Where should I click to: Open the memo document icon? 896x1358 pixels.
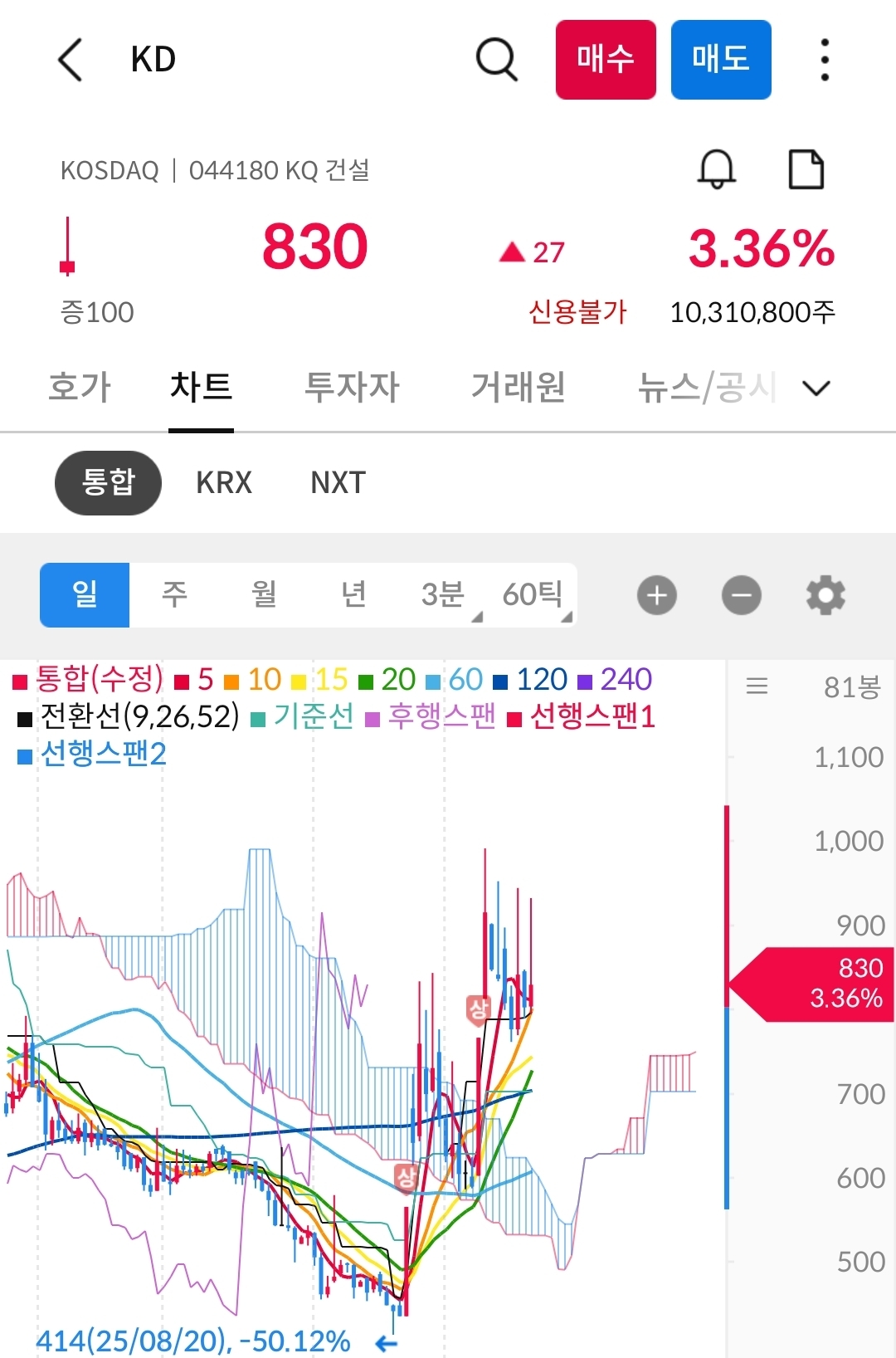click(806, 169)
